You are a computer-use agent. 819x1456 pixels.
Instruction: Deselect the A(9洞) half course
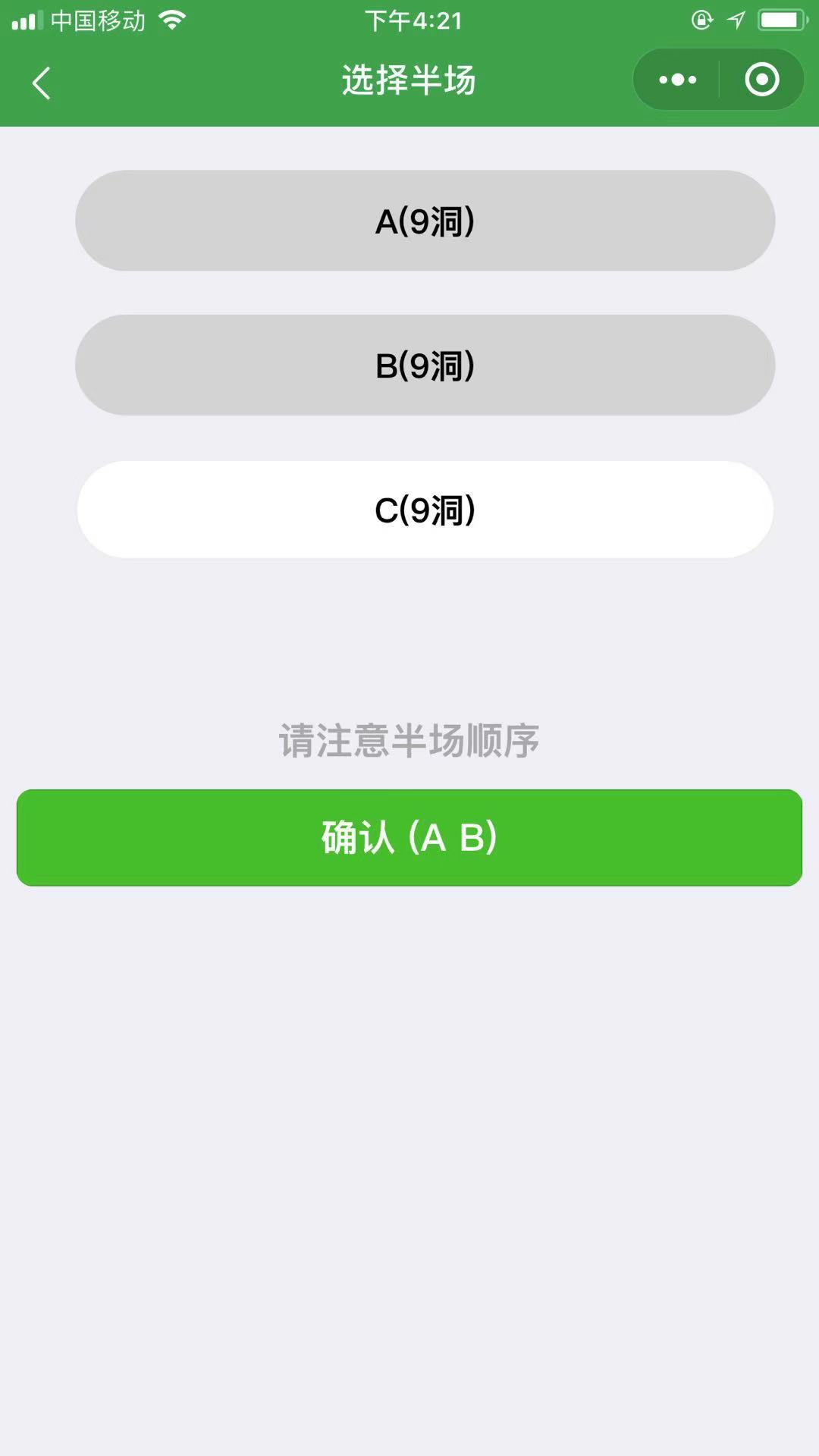425,221
